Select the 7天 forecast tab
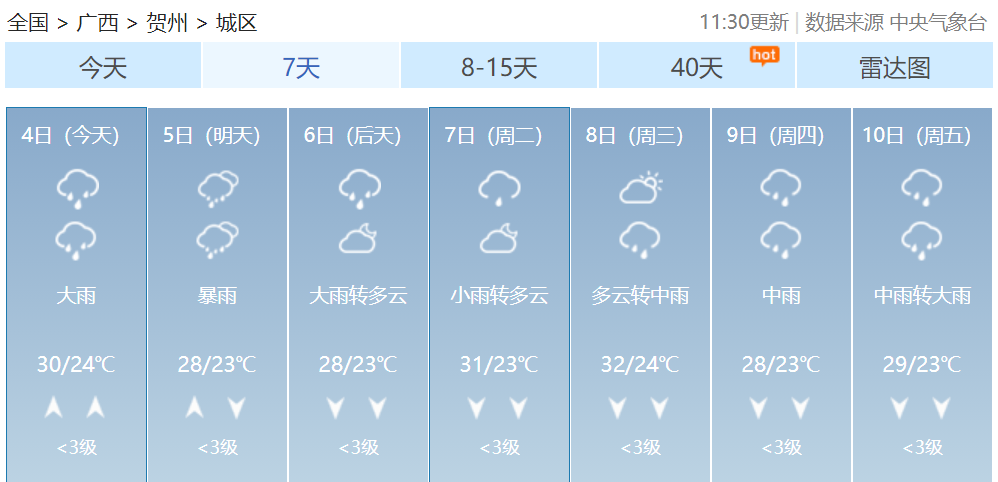The width and height of the screenshot is (998, 482). pos(301,68)
